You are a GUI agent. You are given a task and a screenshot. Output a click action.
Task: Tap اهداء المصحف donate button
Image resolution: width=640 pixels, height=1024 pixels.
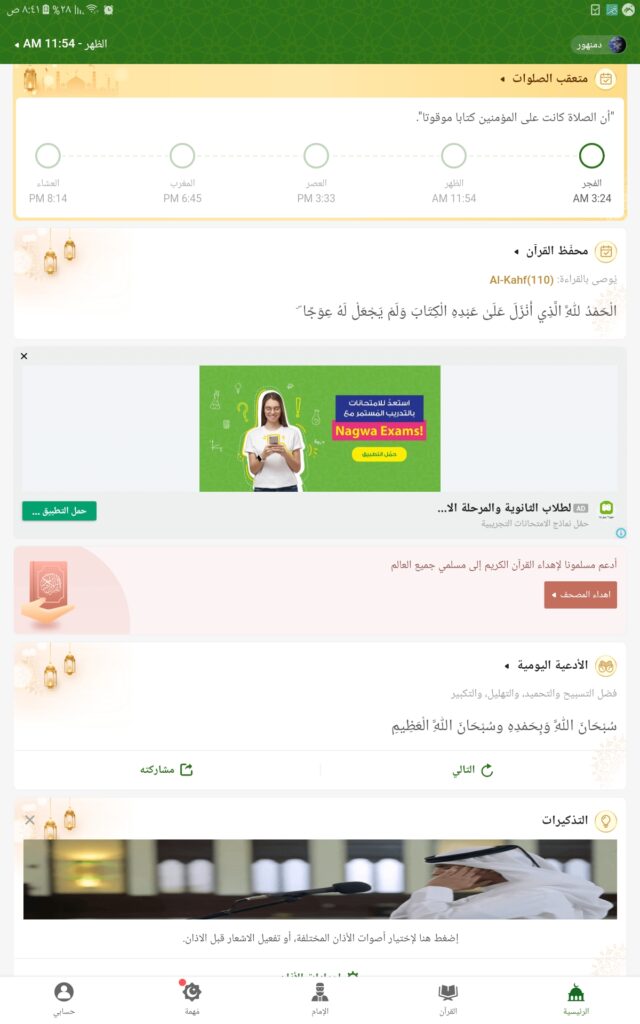(x=580, y=594)
